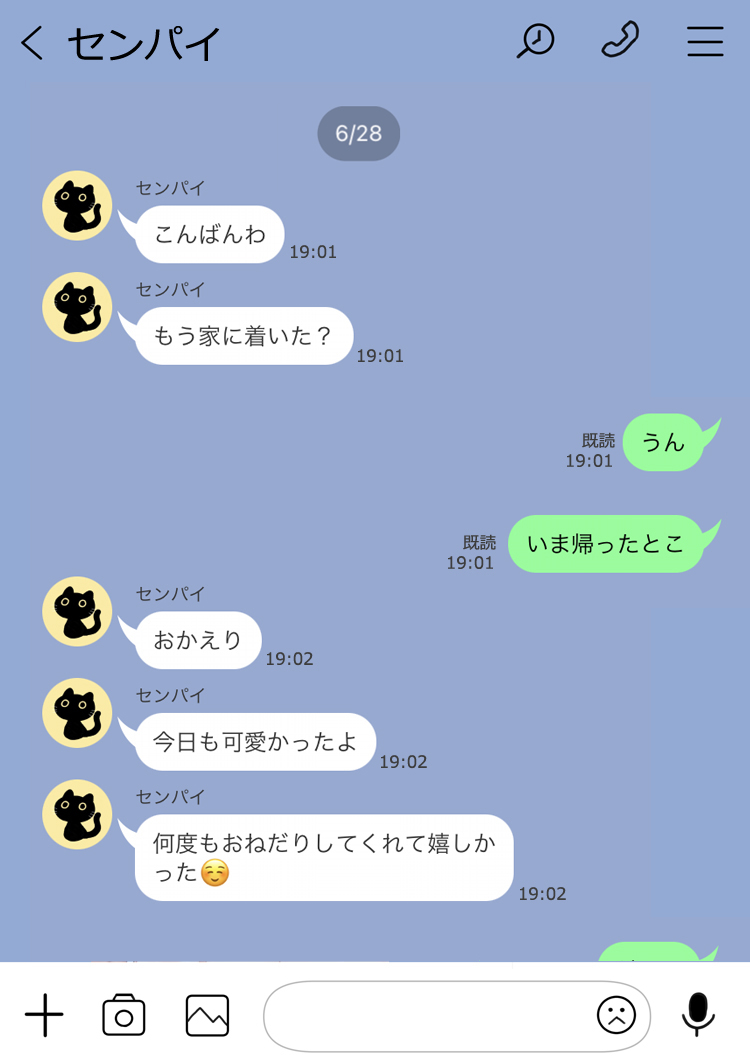Viewport: 750px width, 1061px height.
Task: Record a voice message with the microphone
Action: click(698, 1014)
